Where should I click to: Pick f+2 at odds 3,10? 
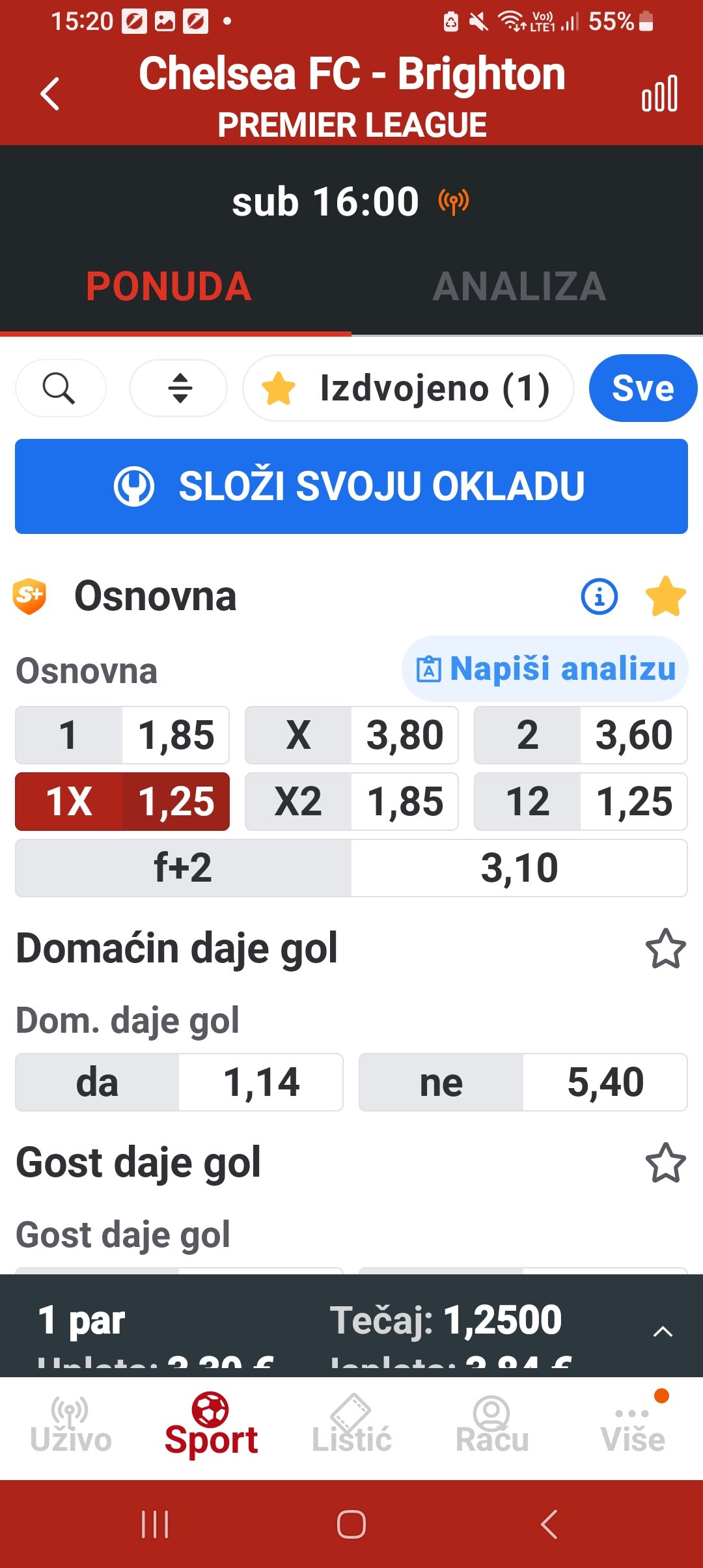tap(351, 868)
